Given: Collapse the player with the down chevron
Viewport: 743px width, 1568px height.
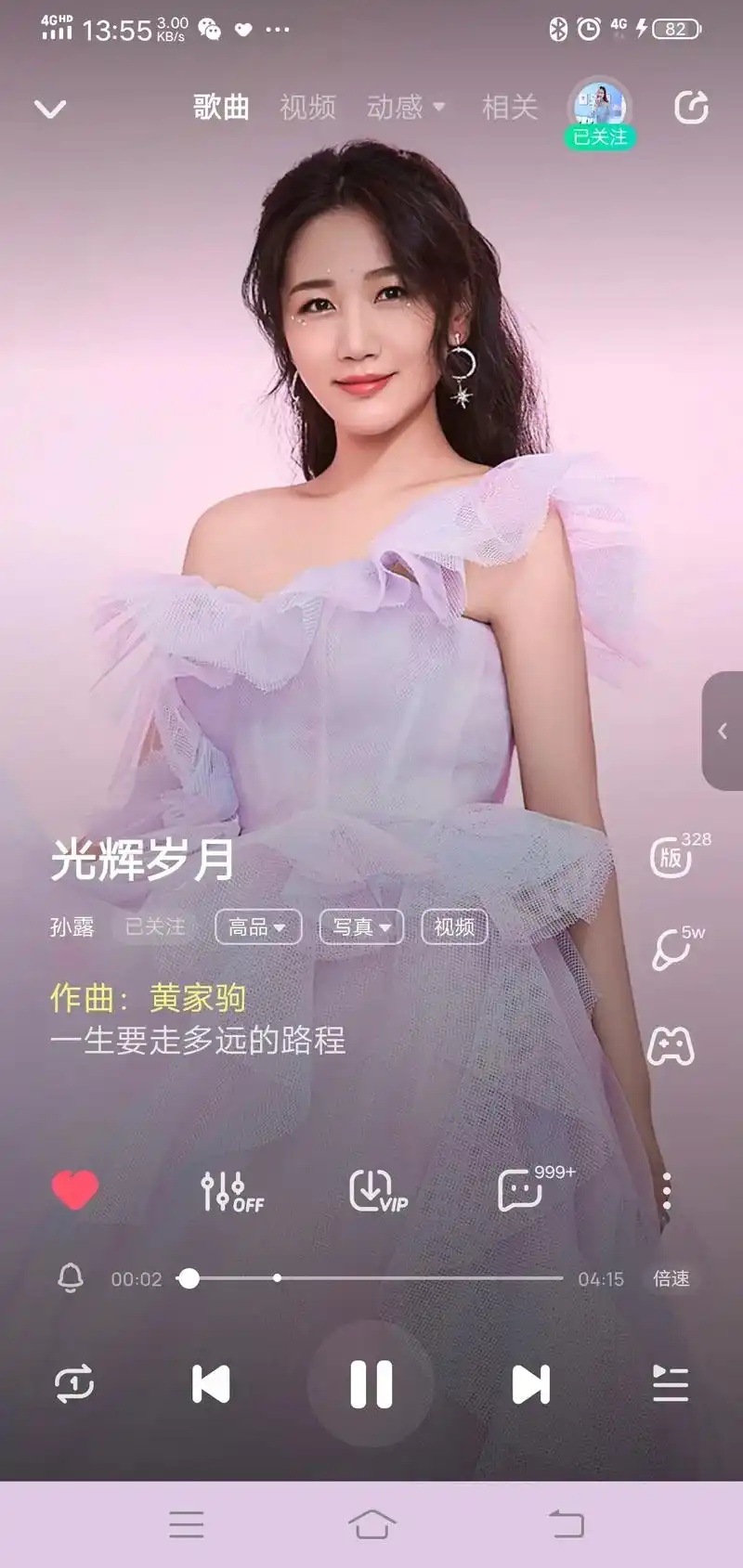Looking at the screenshot, I should (x=51, y=108).
